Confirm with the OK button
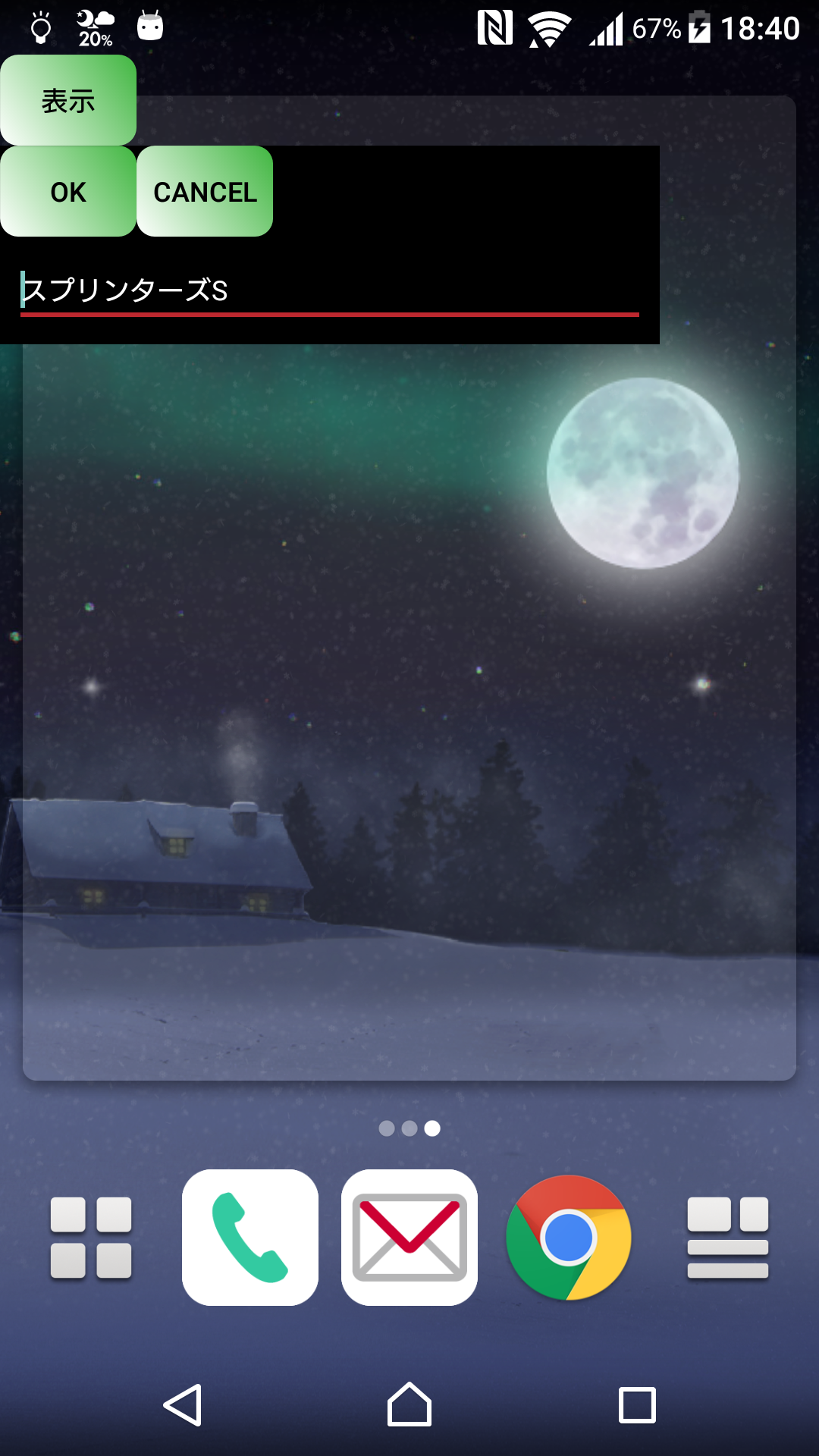This screenshot has width=819, height=1456. point(68,191)
